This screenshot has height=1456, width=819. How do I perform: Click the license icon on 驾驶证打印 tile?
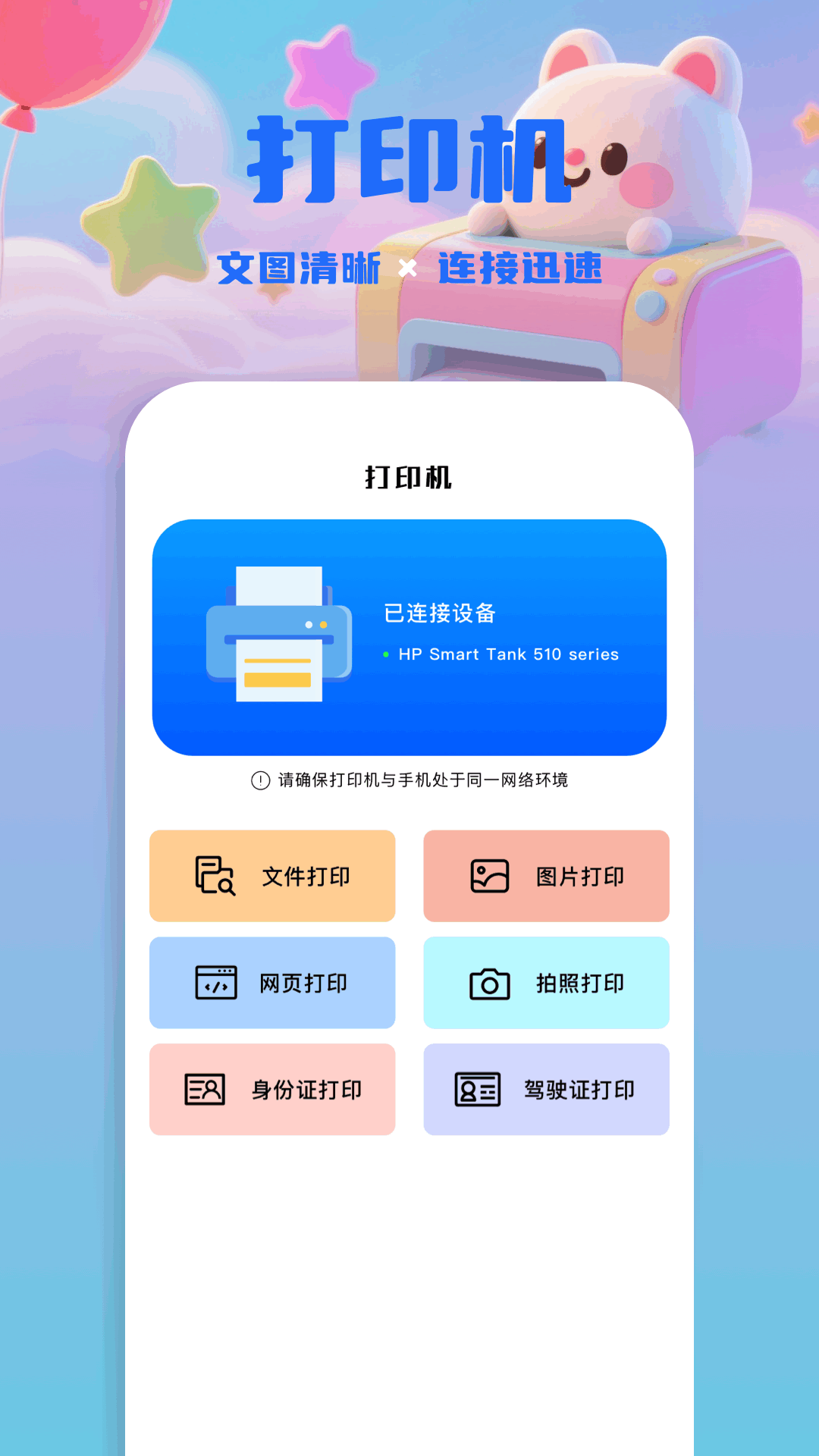tap(476, 1088)
